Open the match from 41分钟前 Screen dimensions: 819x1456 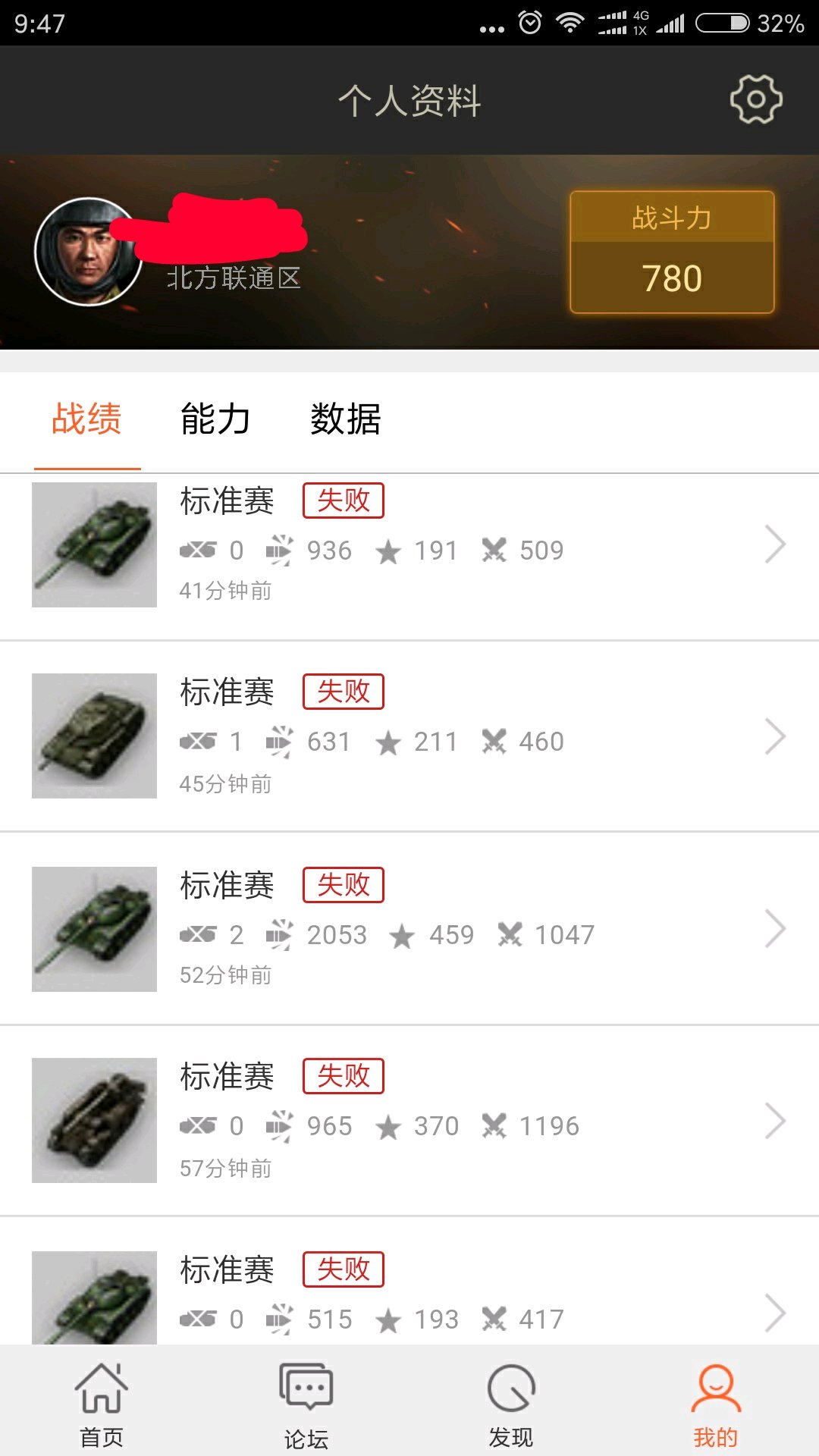[409, 546]
